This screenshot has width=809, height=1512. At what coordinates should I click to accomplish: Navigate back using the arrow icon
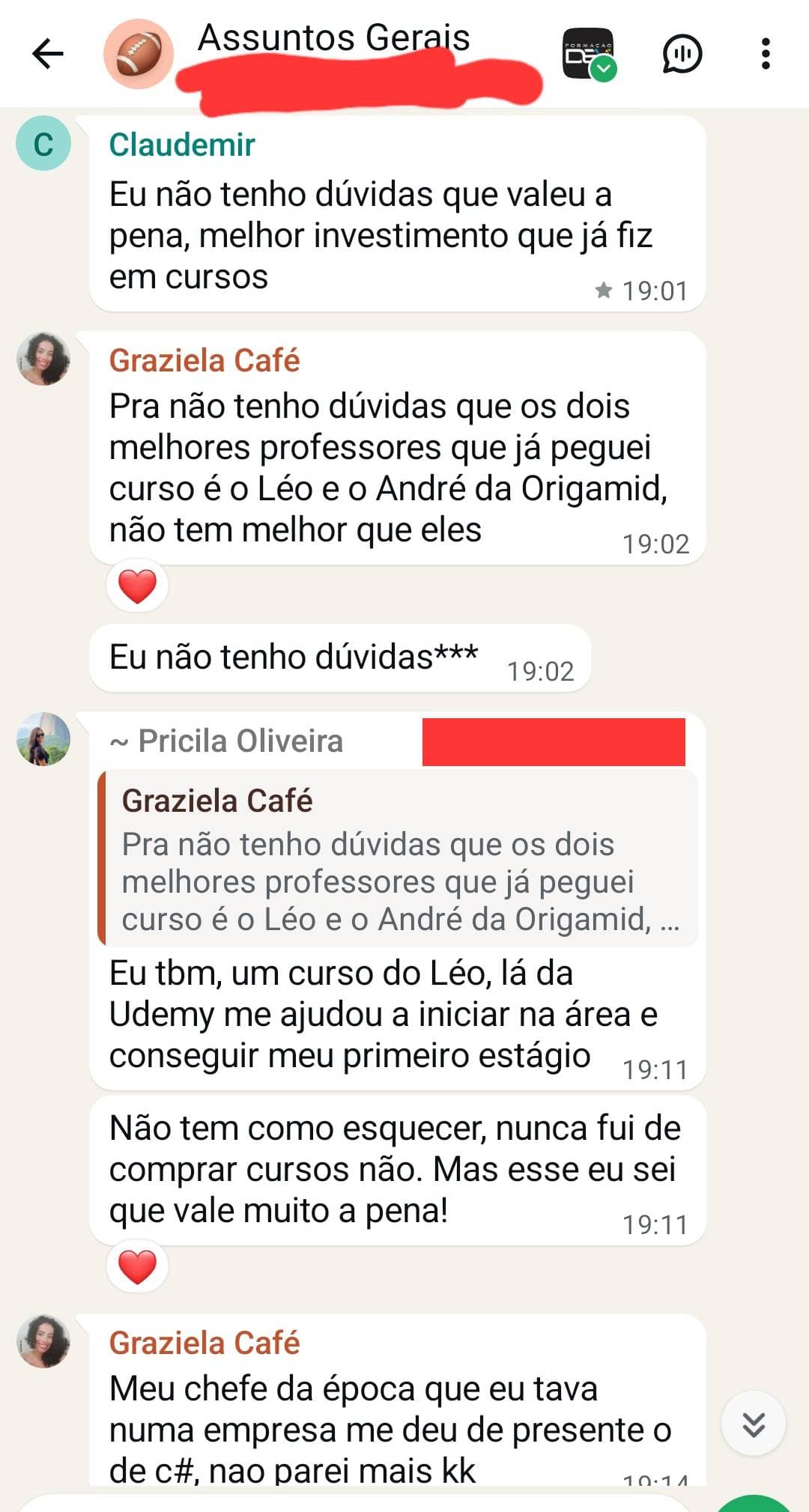pos(46,55)
